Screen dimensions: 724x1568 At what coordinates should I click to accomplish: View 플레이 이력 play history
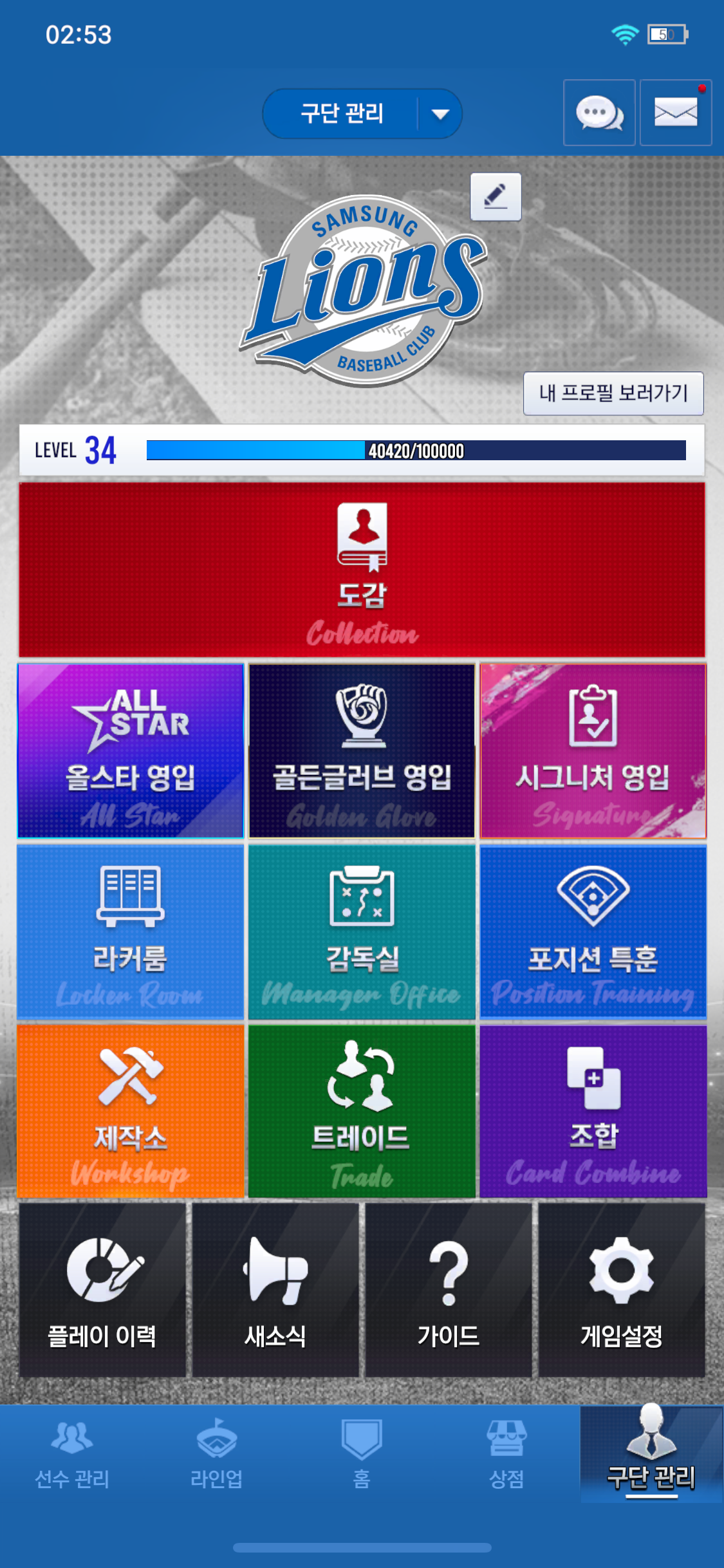pos(102,1291)
